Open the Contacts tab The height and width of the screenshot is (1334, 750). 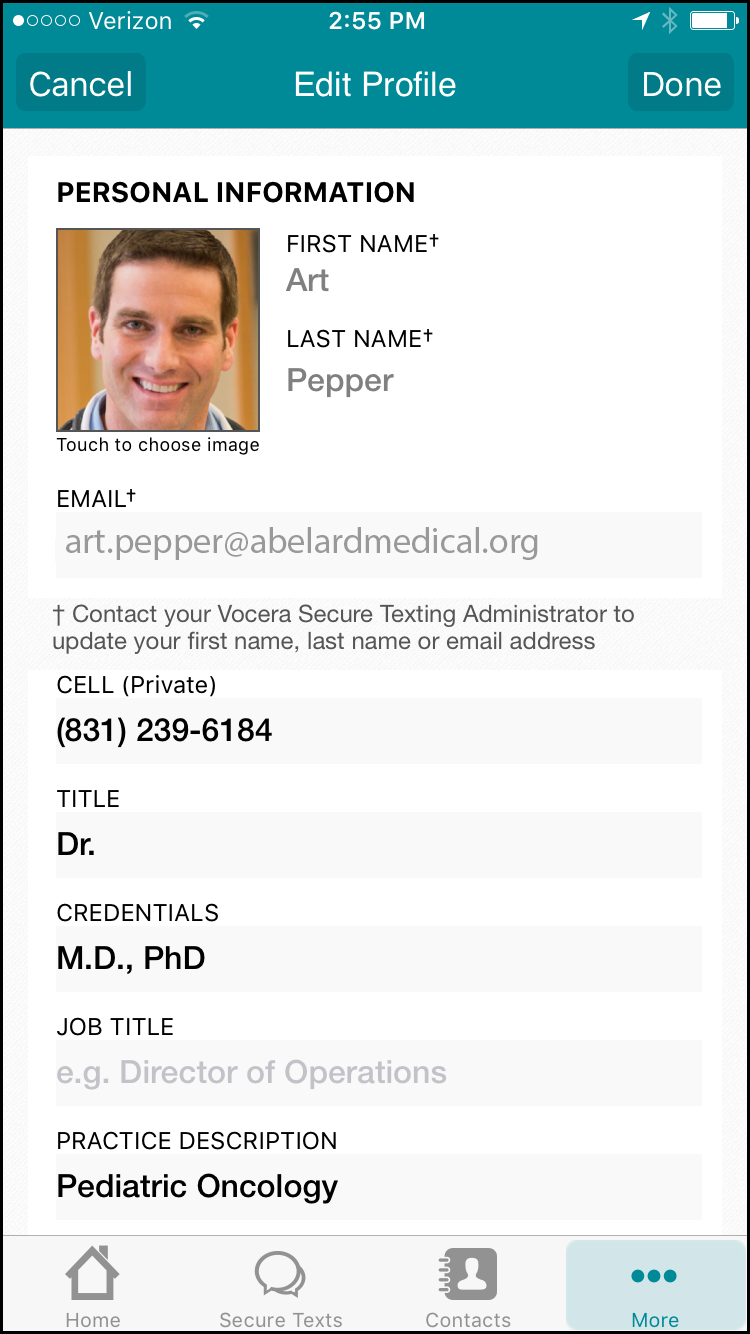point(468,1288)
